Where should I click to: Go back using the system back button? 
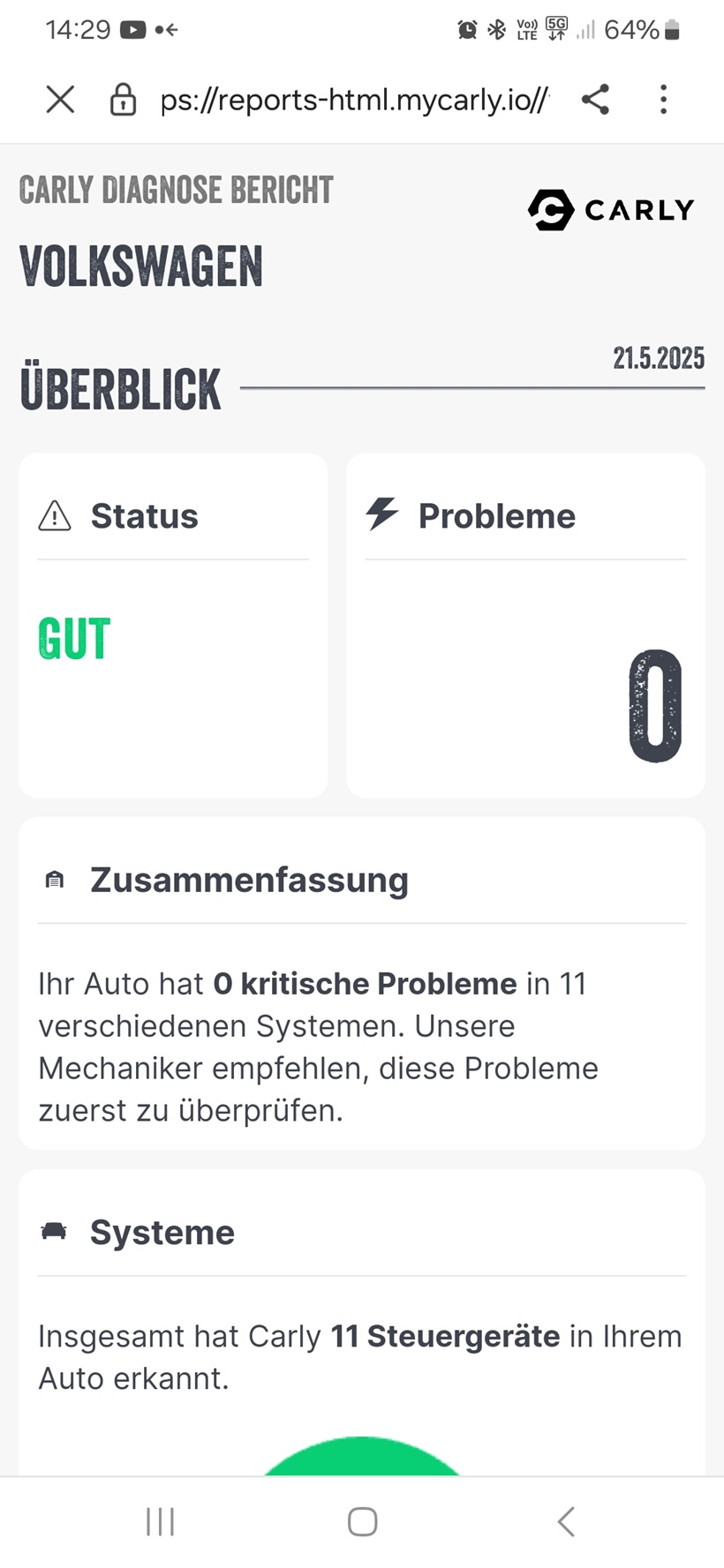pyautogui.click(x=566, y=1521)
